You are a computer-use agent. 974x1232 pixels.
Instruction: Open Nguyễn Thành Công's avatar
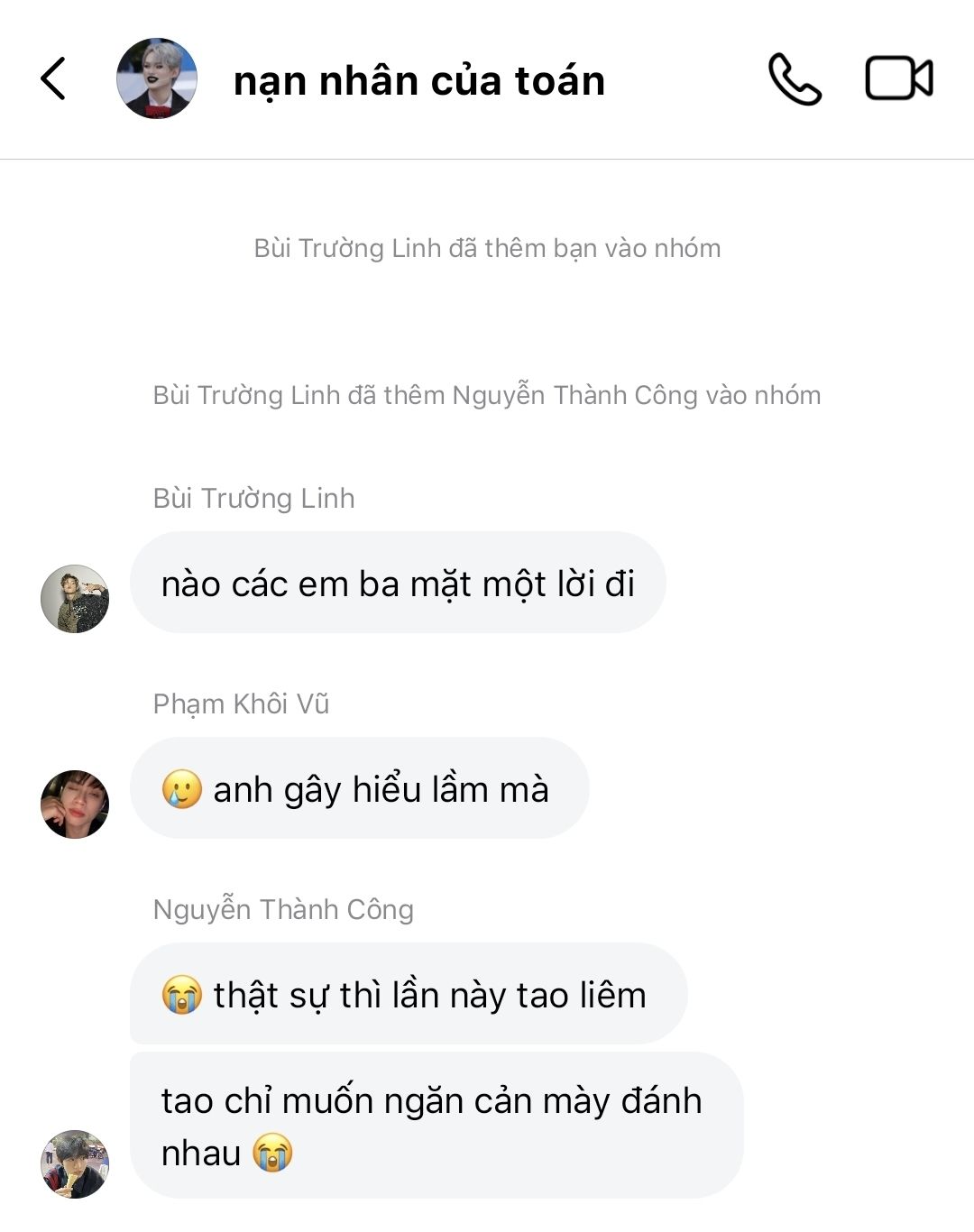click(75, 1163)
